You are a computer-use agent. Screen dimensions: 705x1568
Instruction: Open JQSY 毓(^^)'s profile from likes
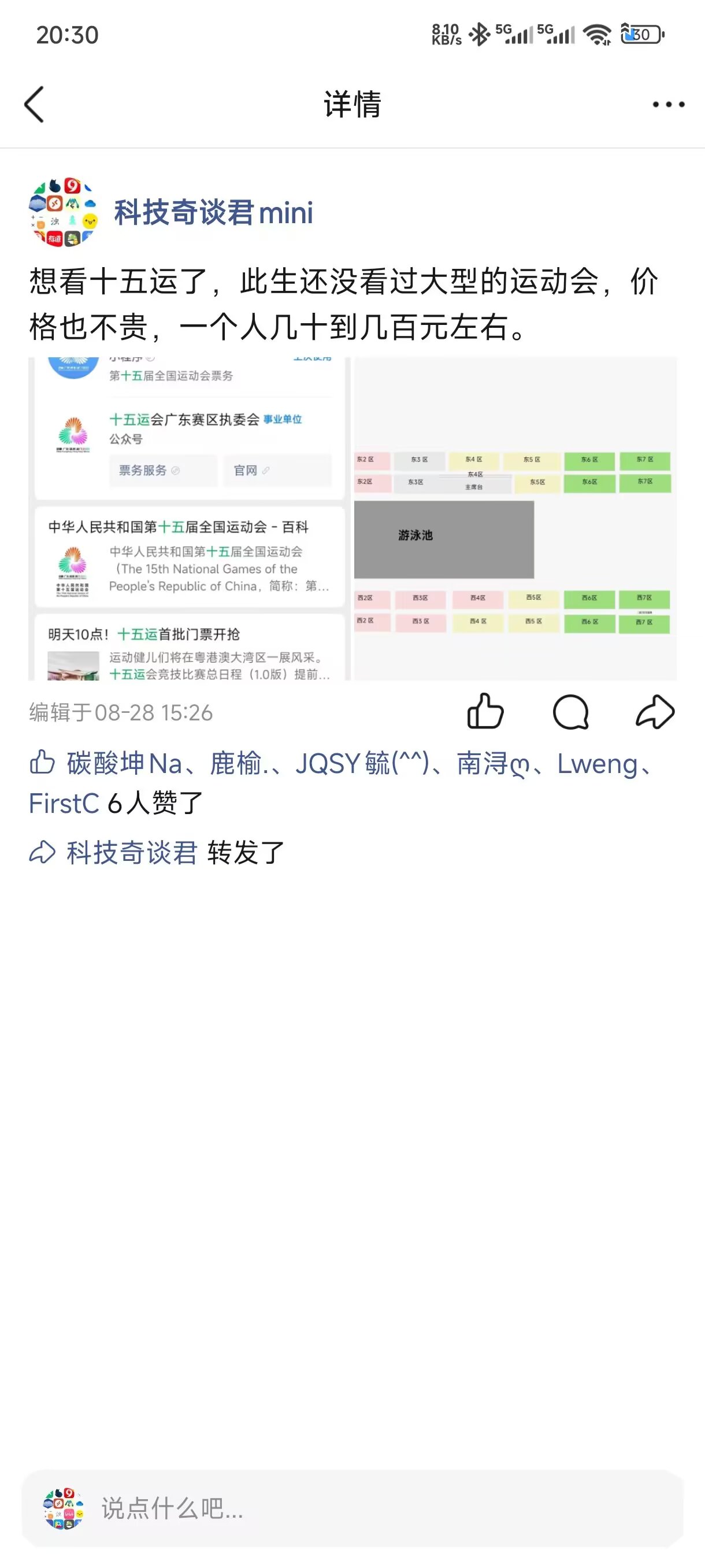point(362,764)
